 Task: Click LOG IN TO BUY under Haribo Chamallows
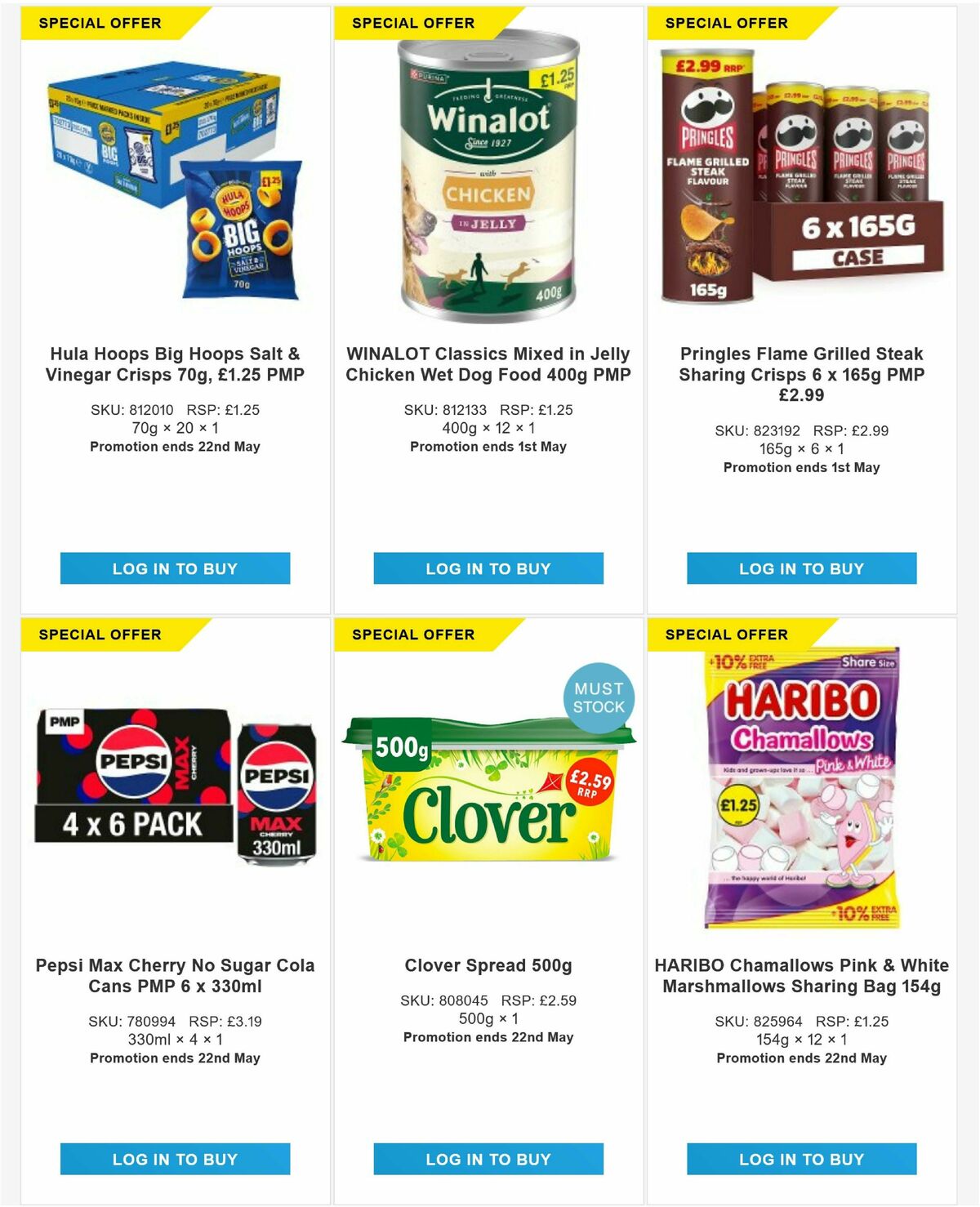(x=802, y=1159)
